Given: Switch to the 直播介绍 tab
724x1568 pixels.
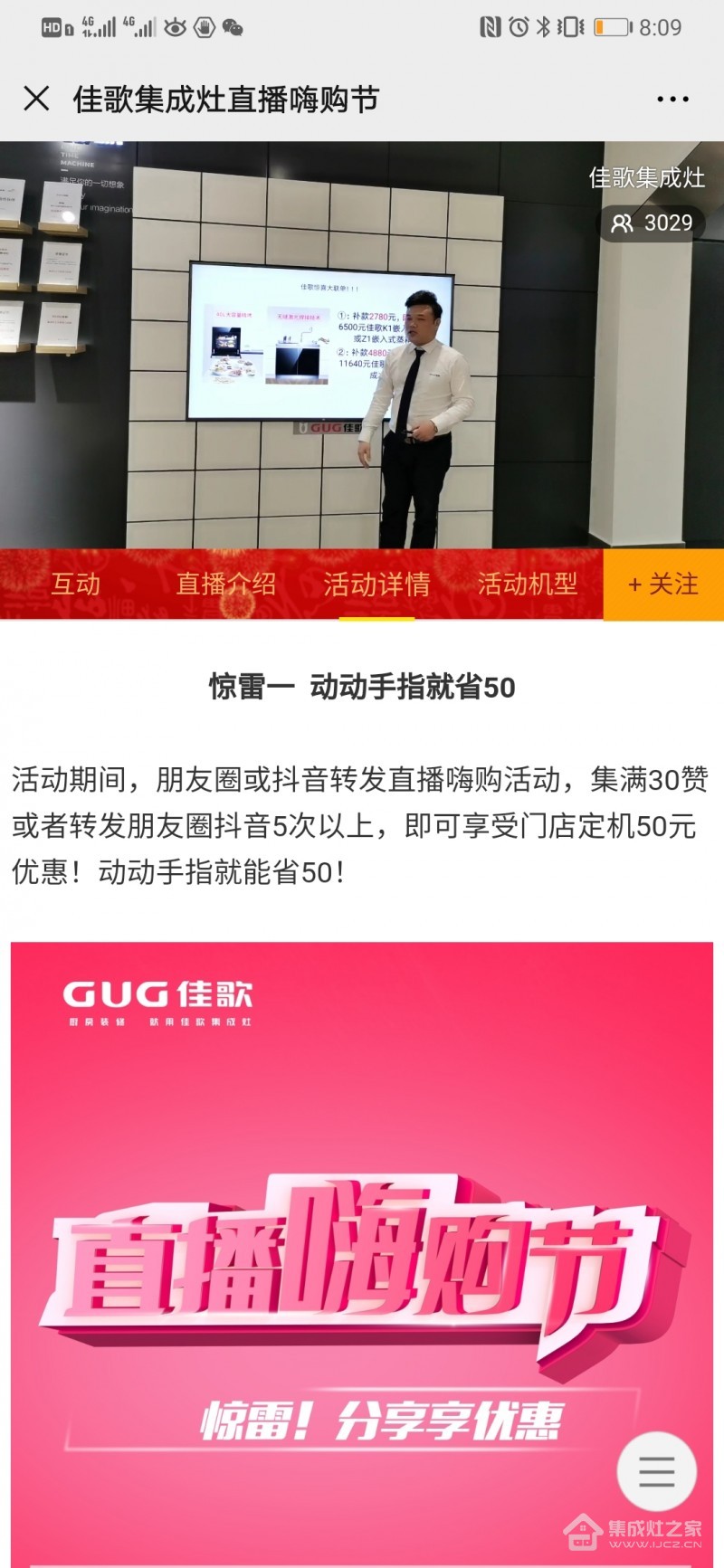Looking at the screenshot, I should 226,584.
